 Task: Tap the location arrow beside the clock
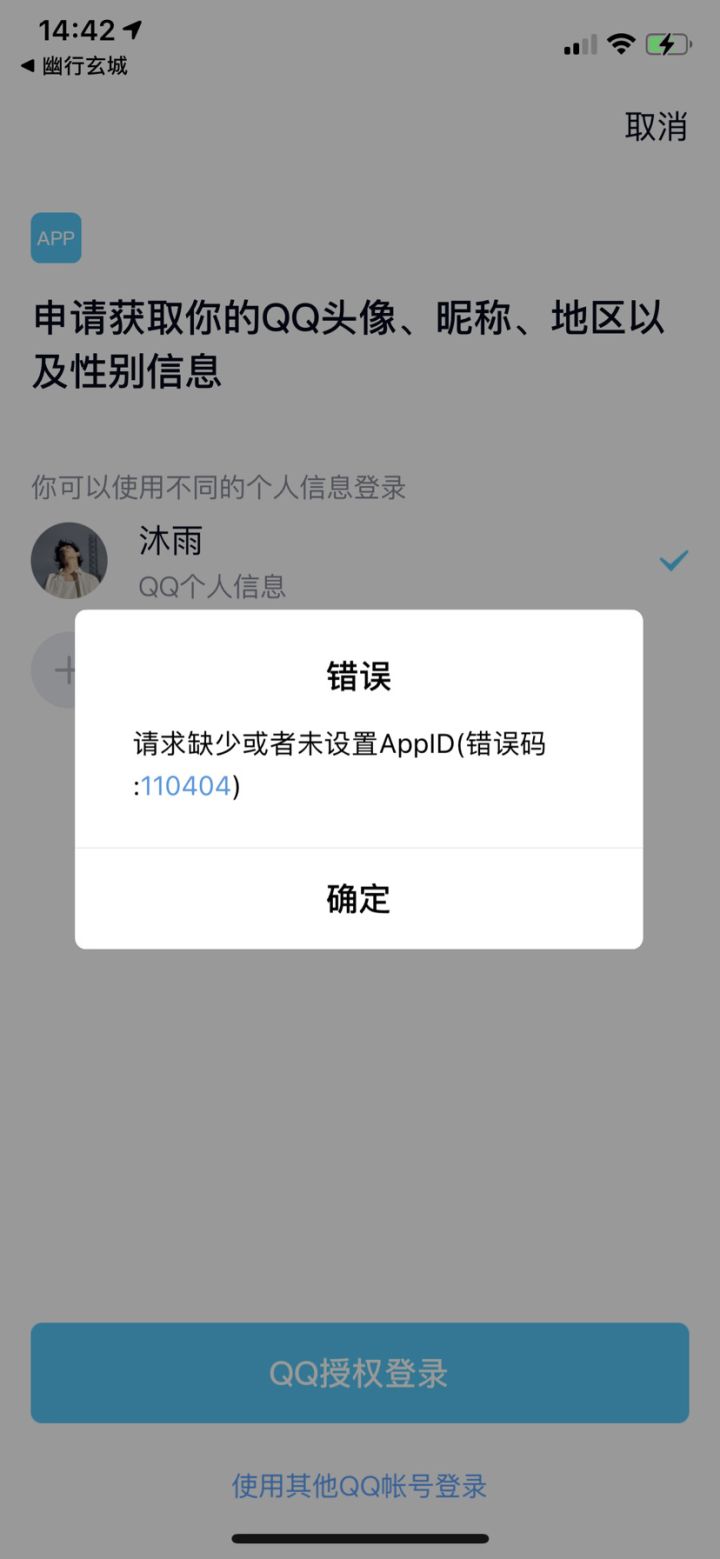point(133,29)
